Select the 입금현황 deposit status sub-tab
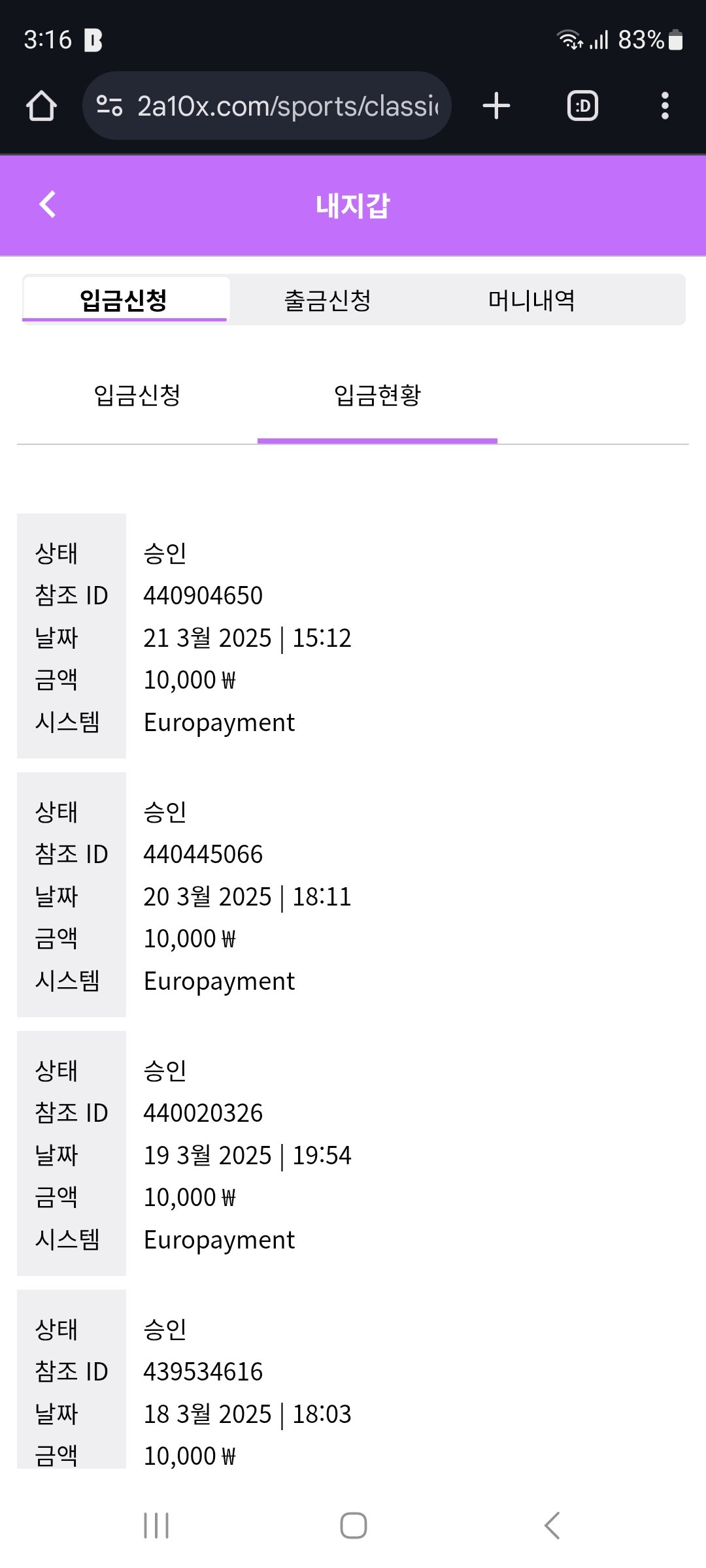The height and width of the screenshot is (1568, 706). point(377,395)
